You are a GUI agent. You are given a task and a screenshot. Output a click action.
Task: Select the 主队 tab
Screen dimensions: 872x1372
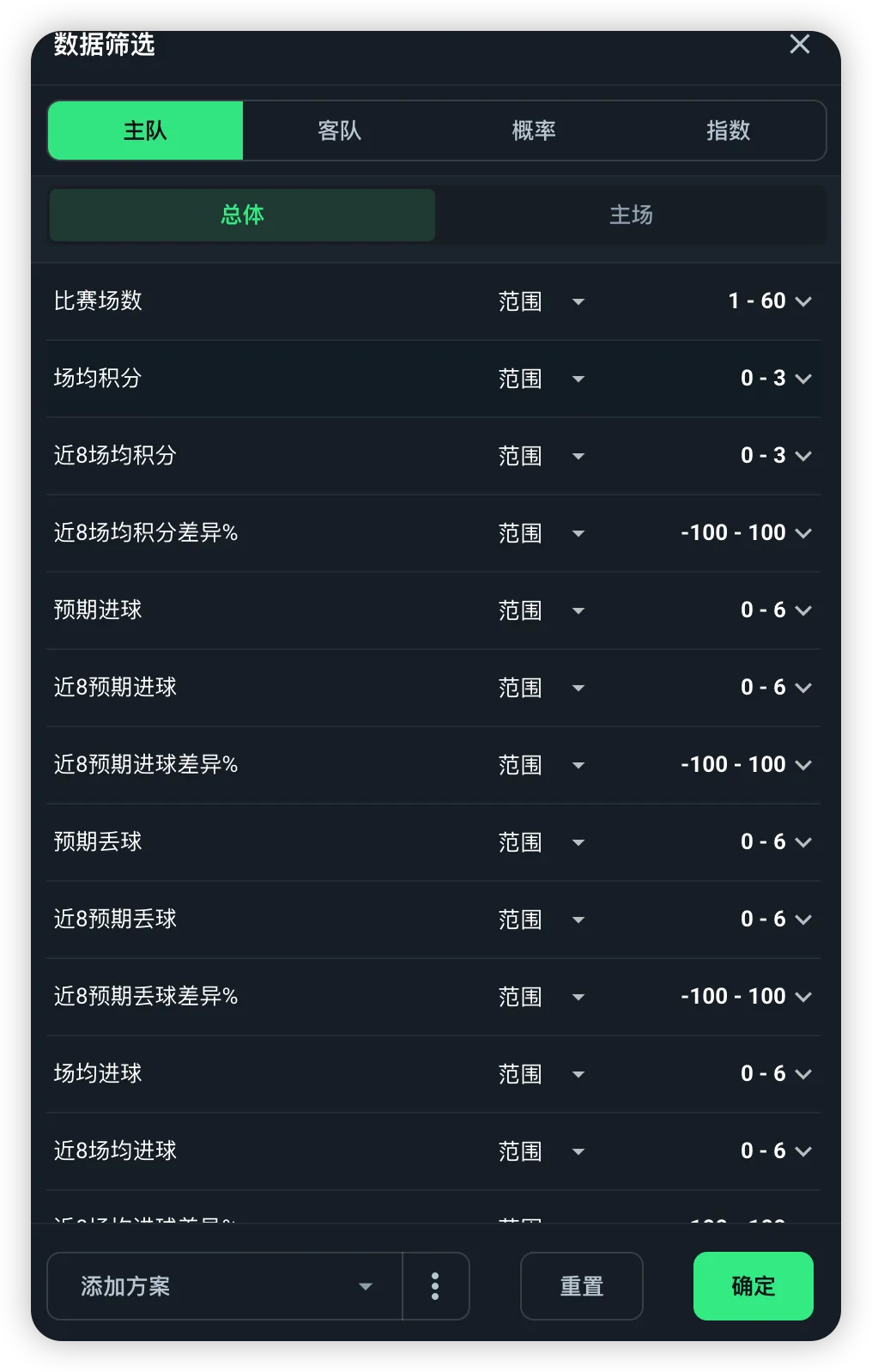pyautogui.click(x=145, y=131)
